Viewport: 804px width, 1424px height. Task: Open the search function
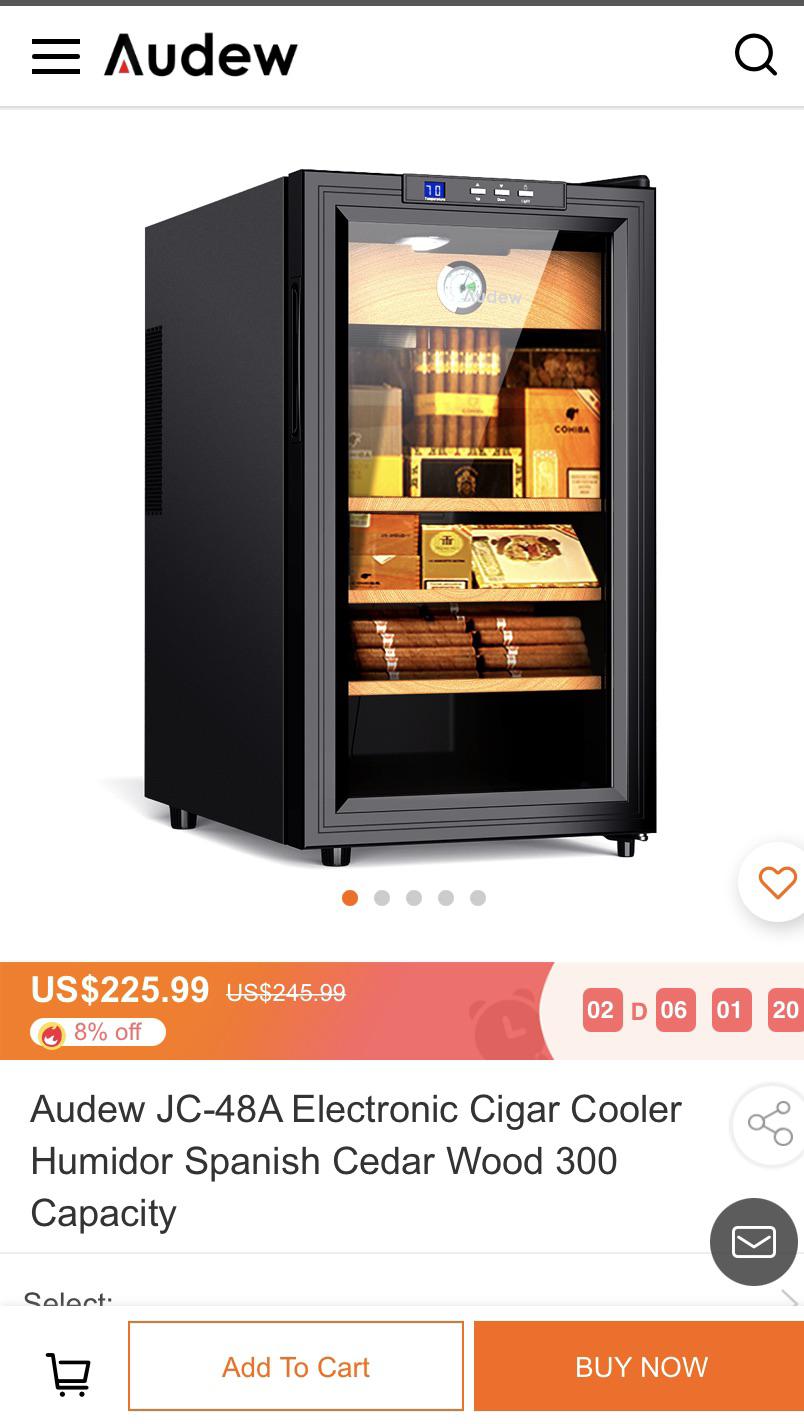click(756, 56)
